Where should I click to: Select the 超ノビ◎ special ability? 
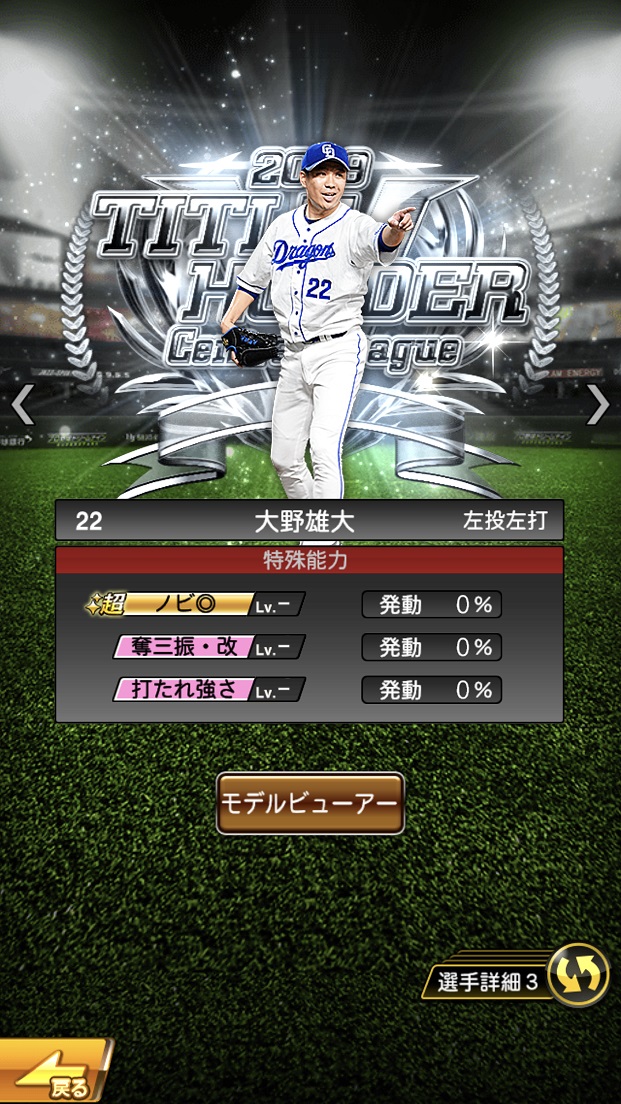pyautogui.click(x=195, y=604)
